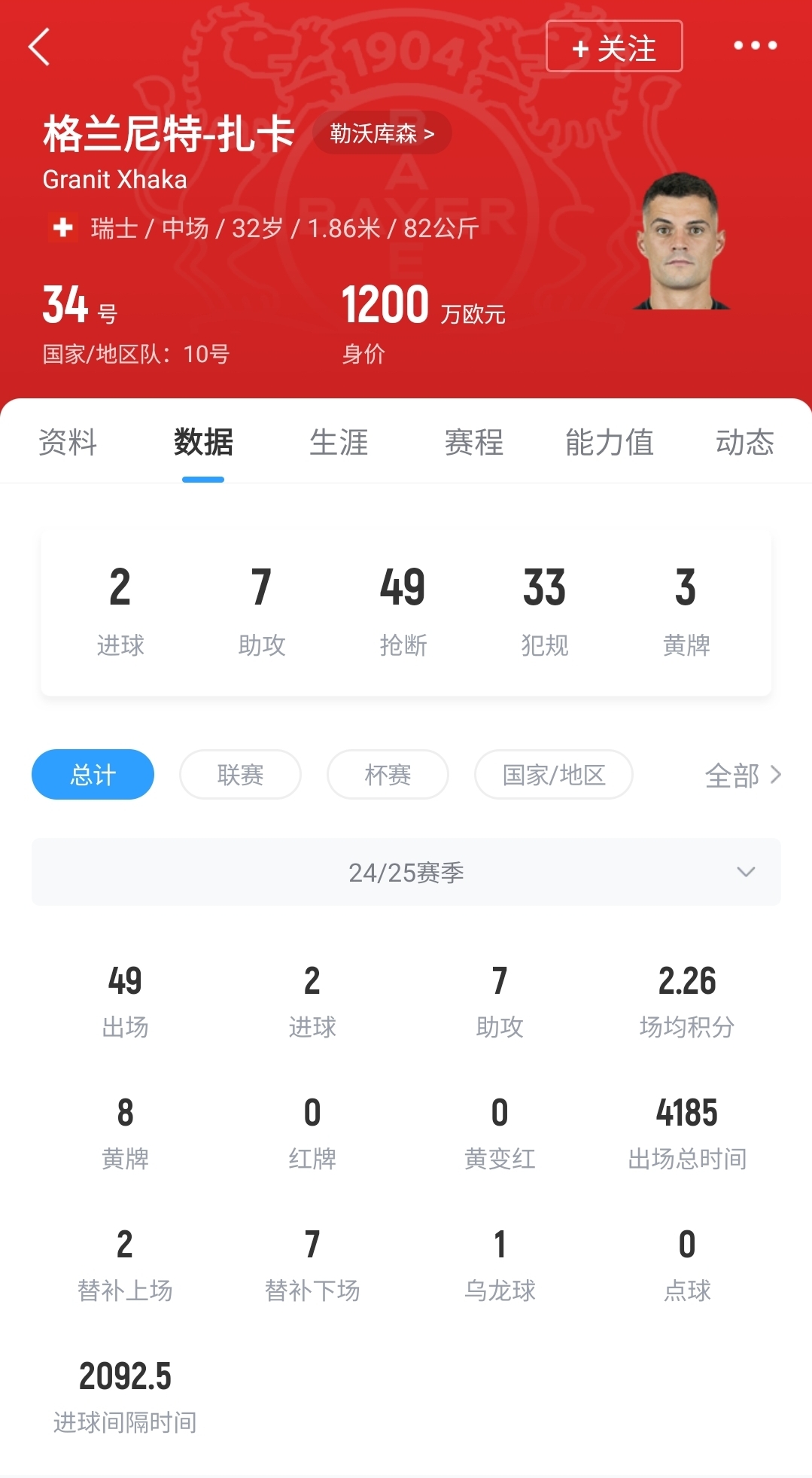Image resolution: width=812 pixels, height=1478 pixels.
Task: Open 全部 to view all stats
Action: click(742, 775)
